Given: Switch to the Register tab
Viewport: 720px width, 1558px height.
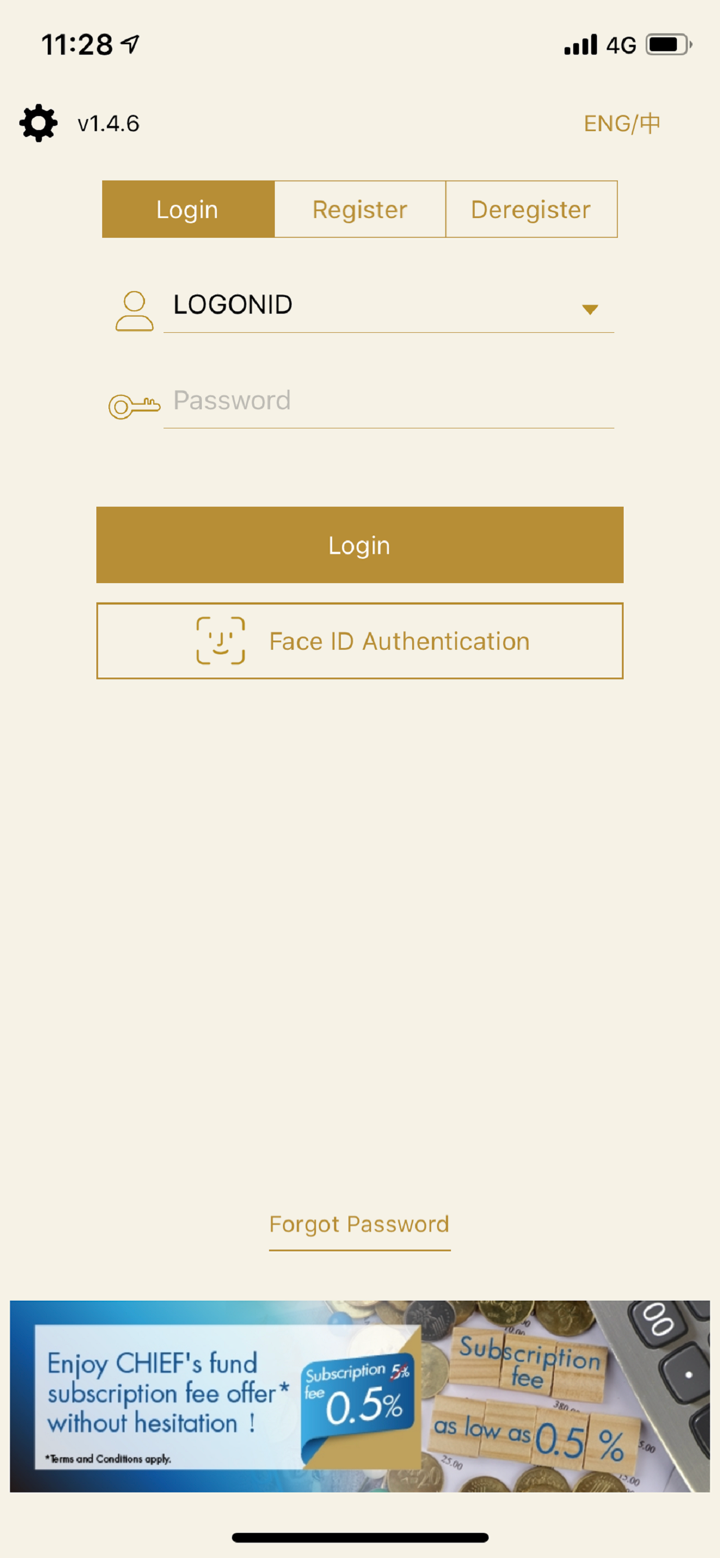Looking at the screenshot, I should 360,209.
